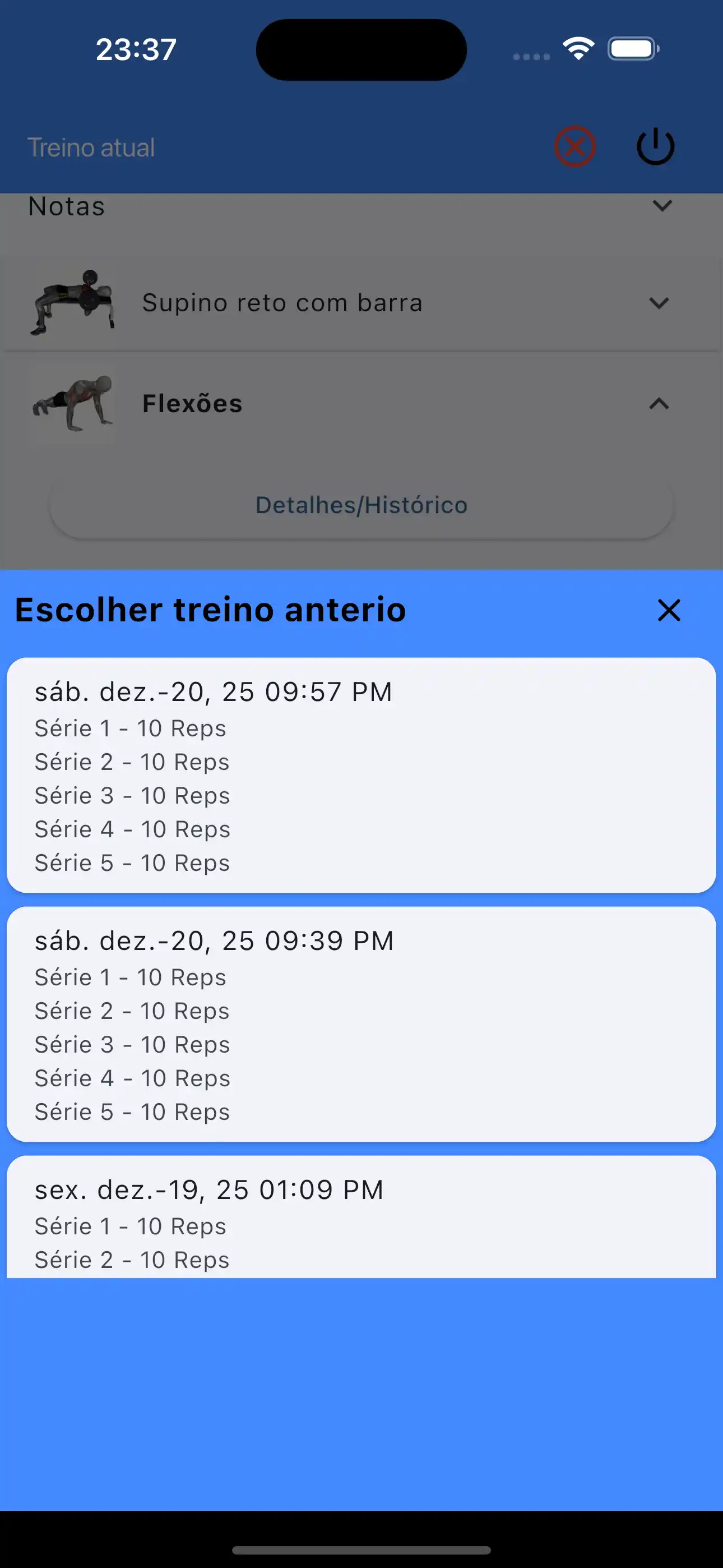Collapse the Notas section
The height and width of the screenshot is (1568, 723).
click(x=662, y=206)
